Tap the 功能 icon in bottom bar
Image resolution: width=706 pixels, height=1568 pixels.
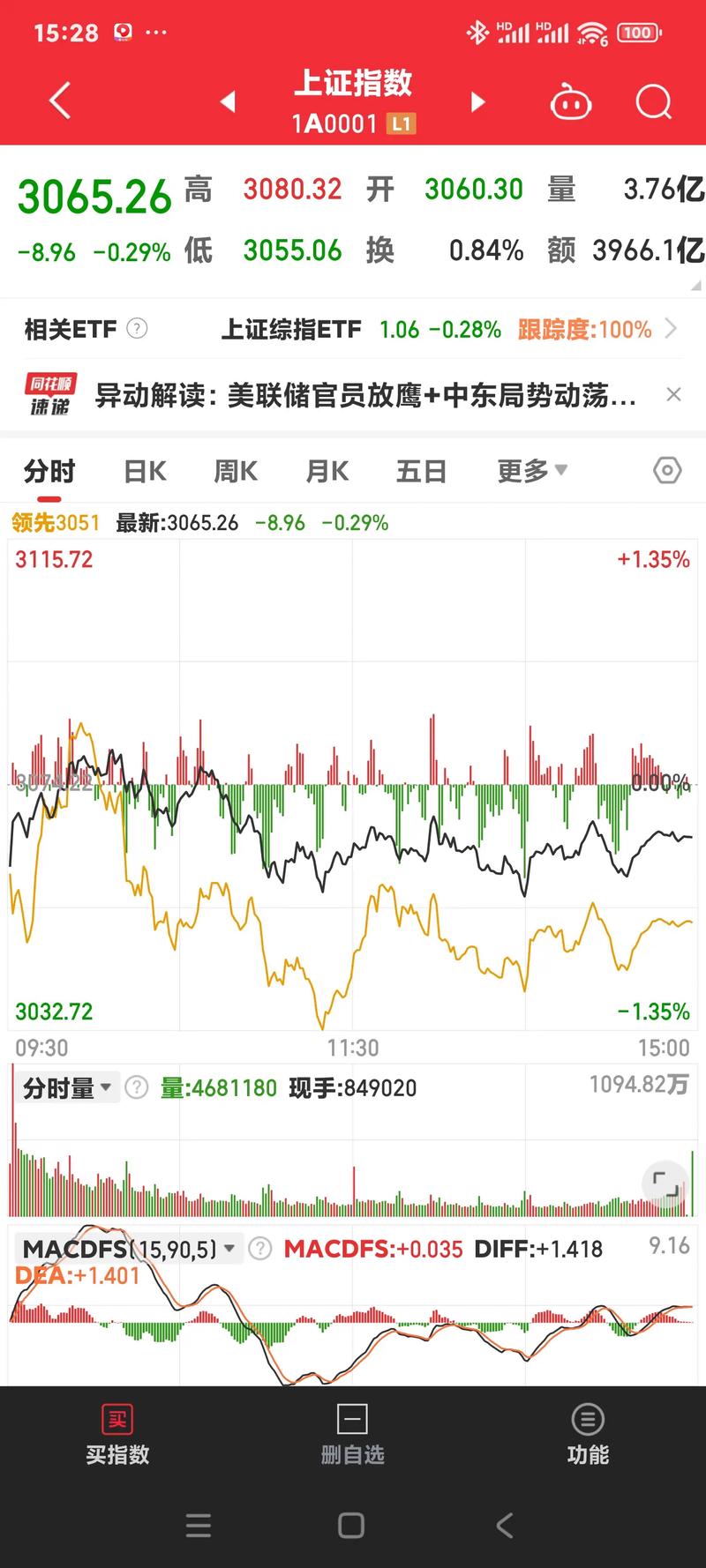click(x=587, y=1433)
